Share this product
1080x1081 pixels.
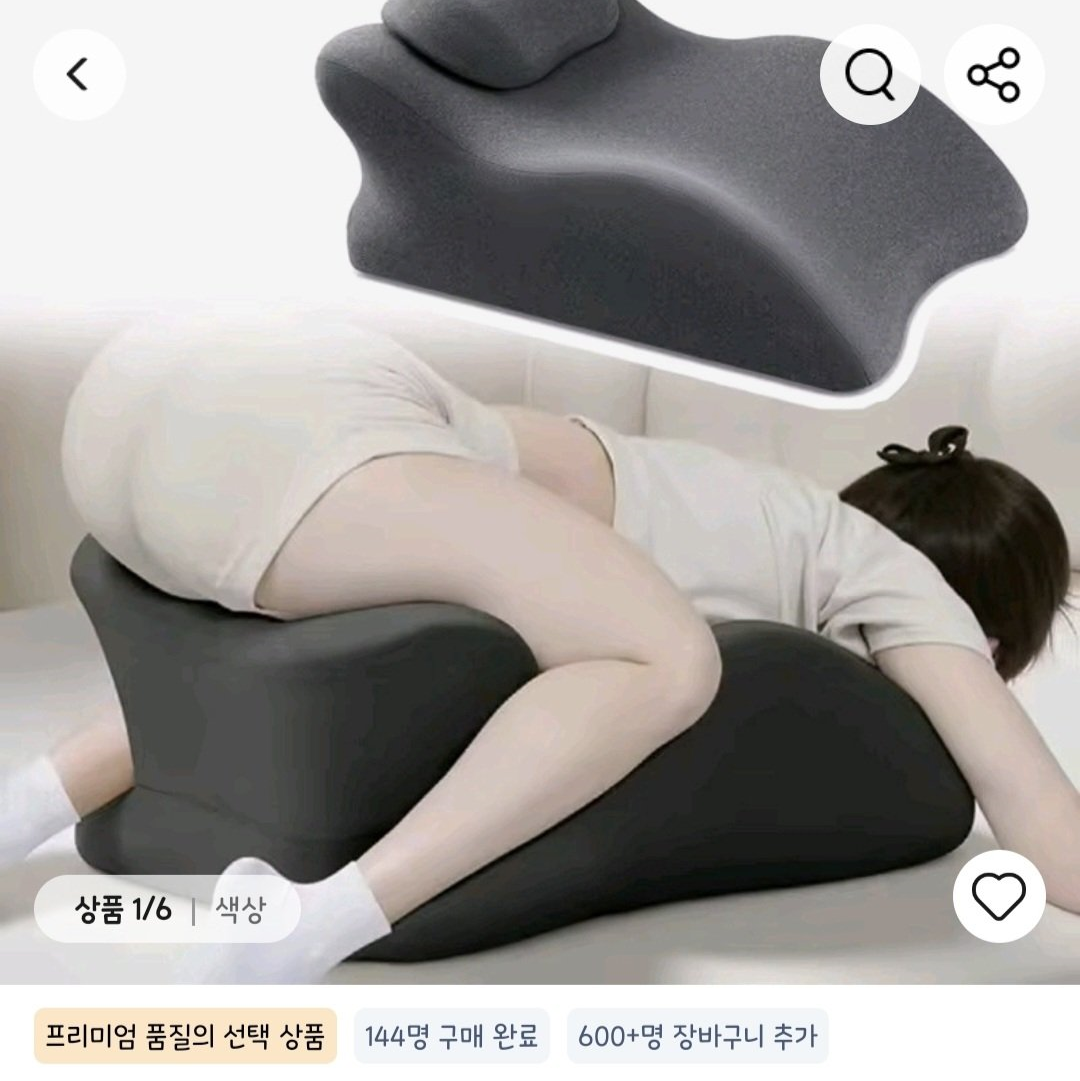pos(993,75)
